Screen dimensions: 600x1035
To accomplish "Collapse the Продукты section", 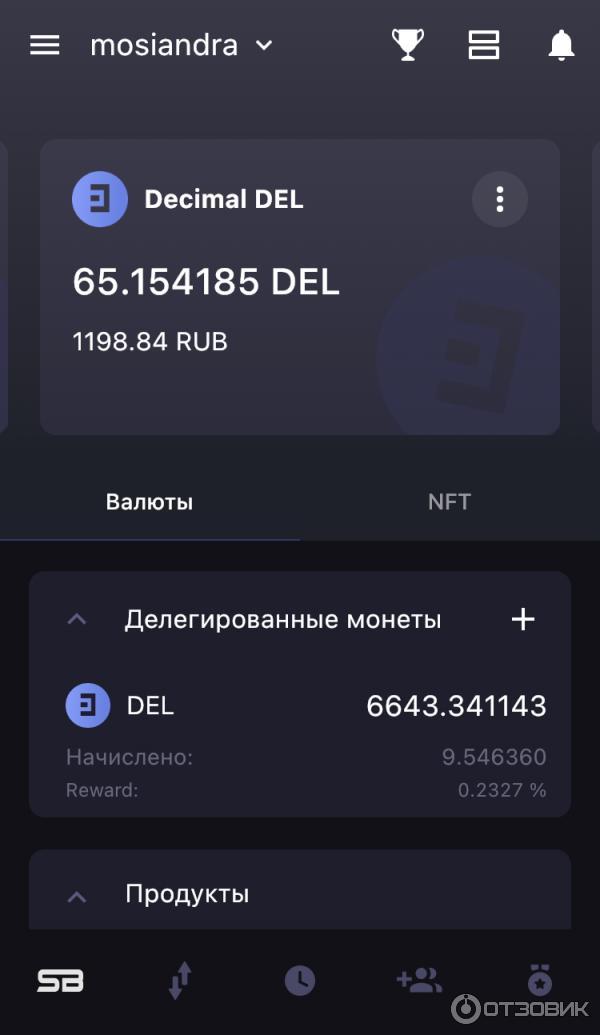I will point(77,895).
